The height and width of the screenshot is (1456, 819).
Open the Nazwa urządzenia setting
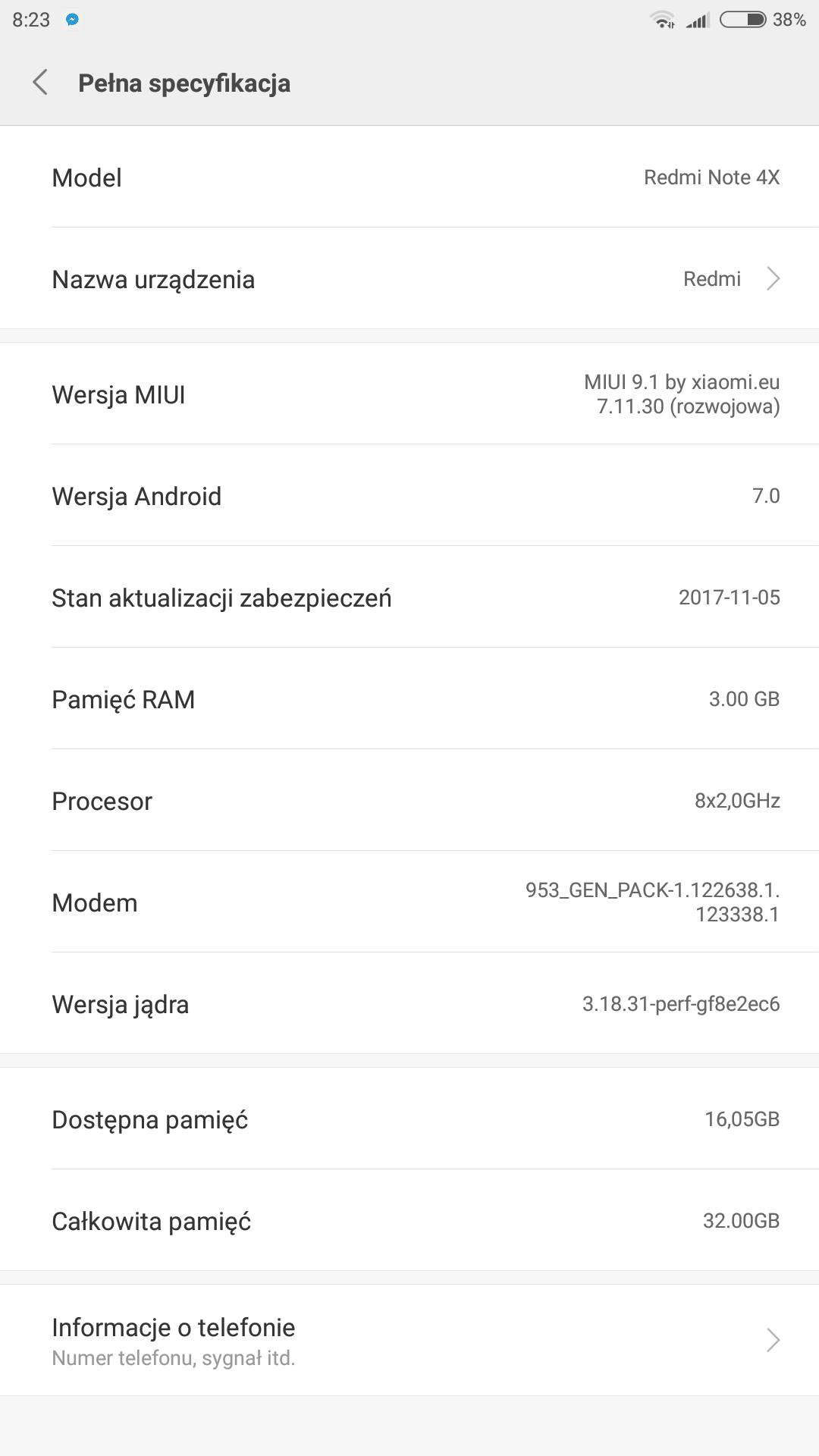pyautogui.click(x=409, y=279)
